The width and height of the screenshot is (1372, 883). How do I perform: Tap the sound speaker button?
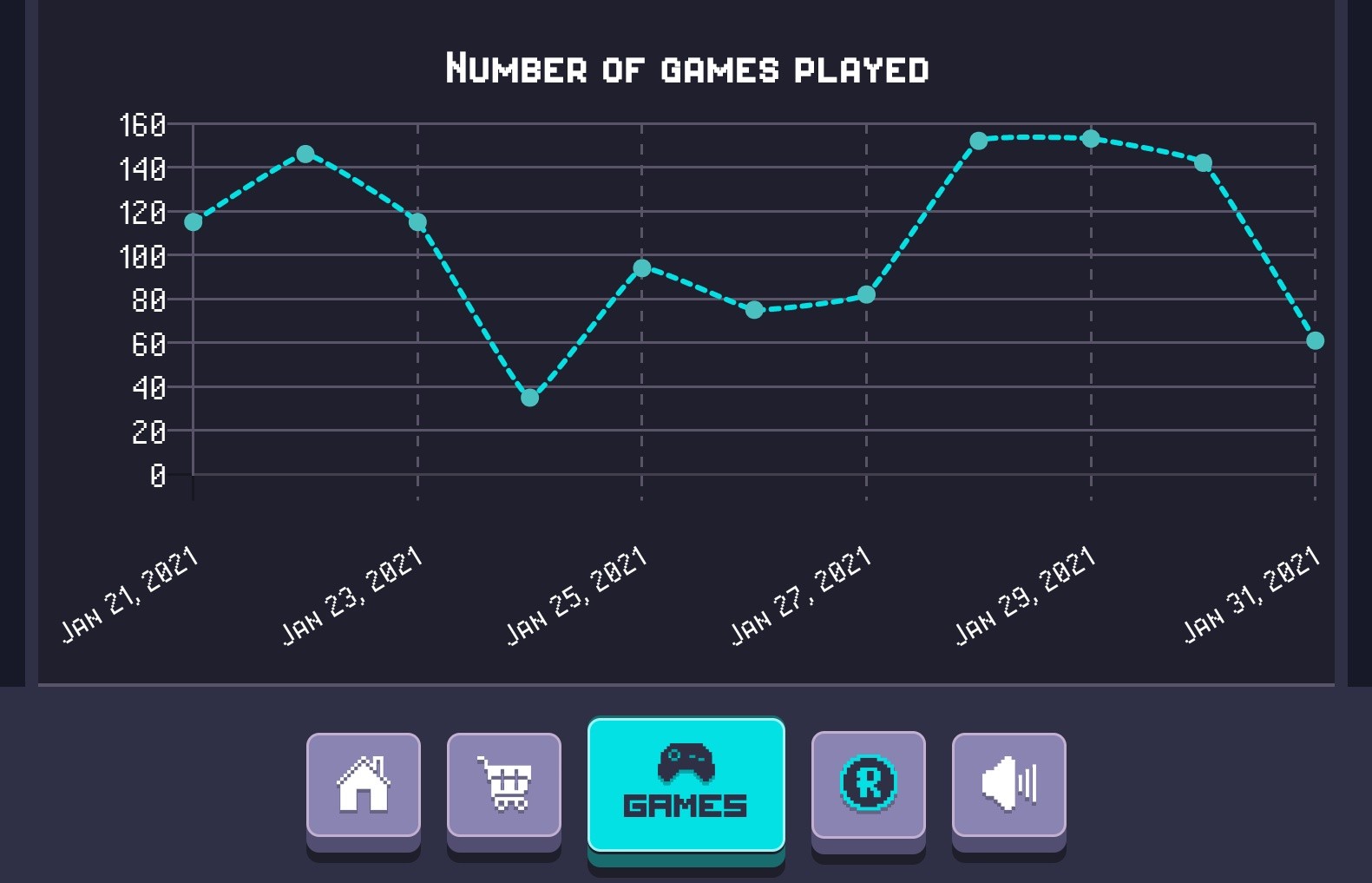[x=1009, y=785]
